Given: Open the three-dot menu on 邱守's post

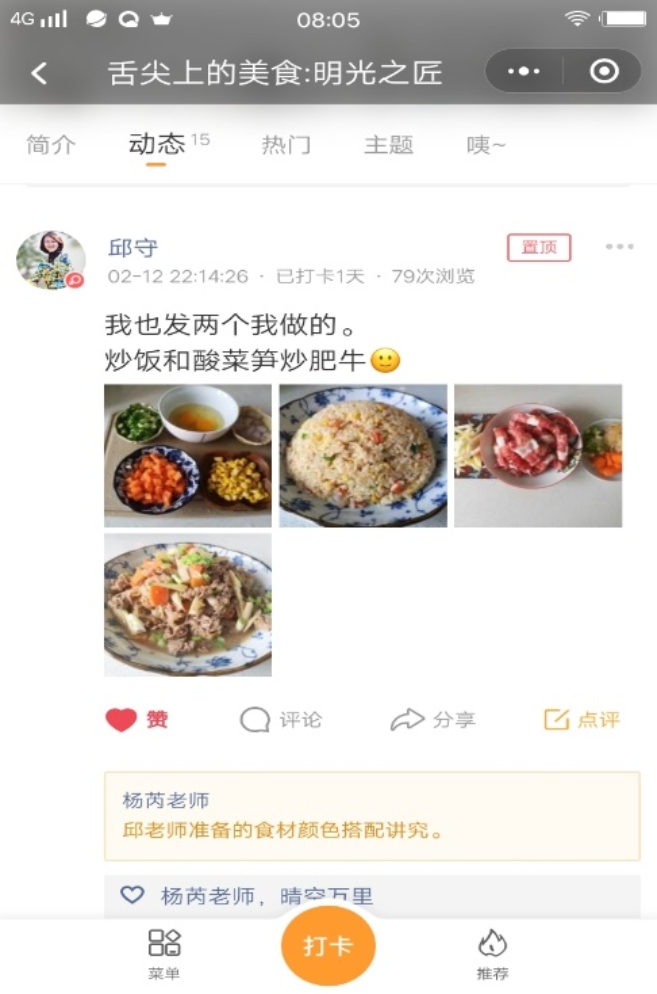Looking at the screenshot, I should (619, 248).
